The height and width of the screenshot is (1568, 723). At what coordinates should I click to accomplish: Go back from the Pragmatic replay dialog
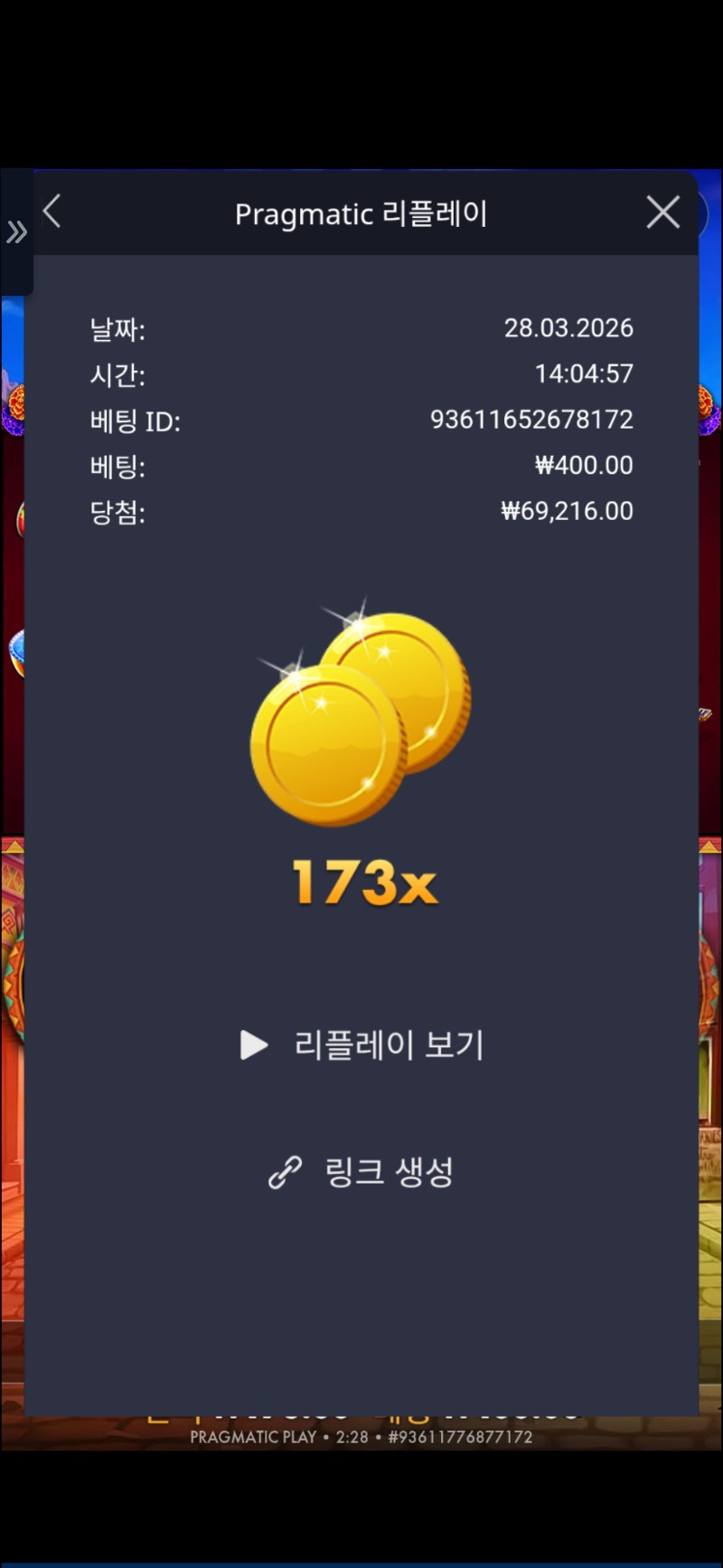click(52, 213)
